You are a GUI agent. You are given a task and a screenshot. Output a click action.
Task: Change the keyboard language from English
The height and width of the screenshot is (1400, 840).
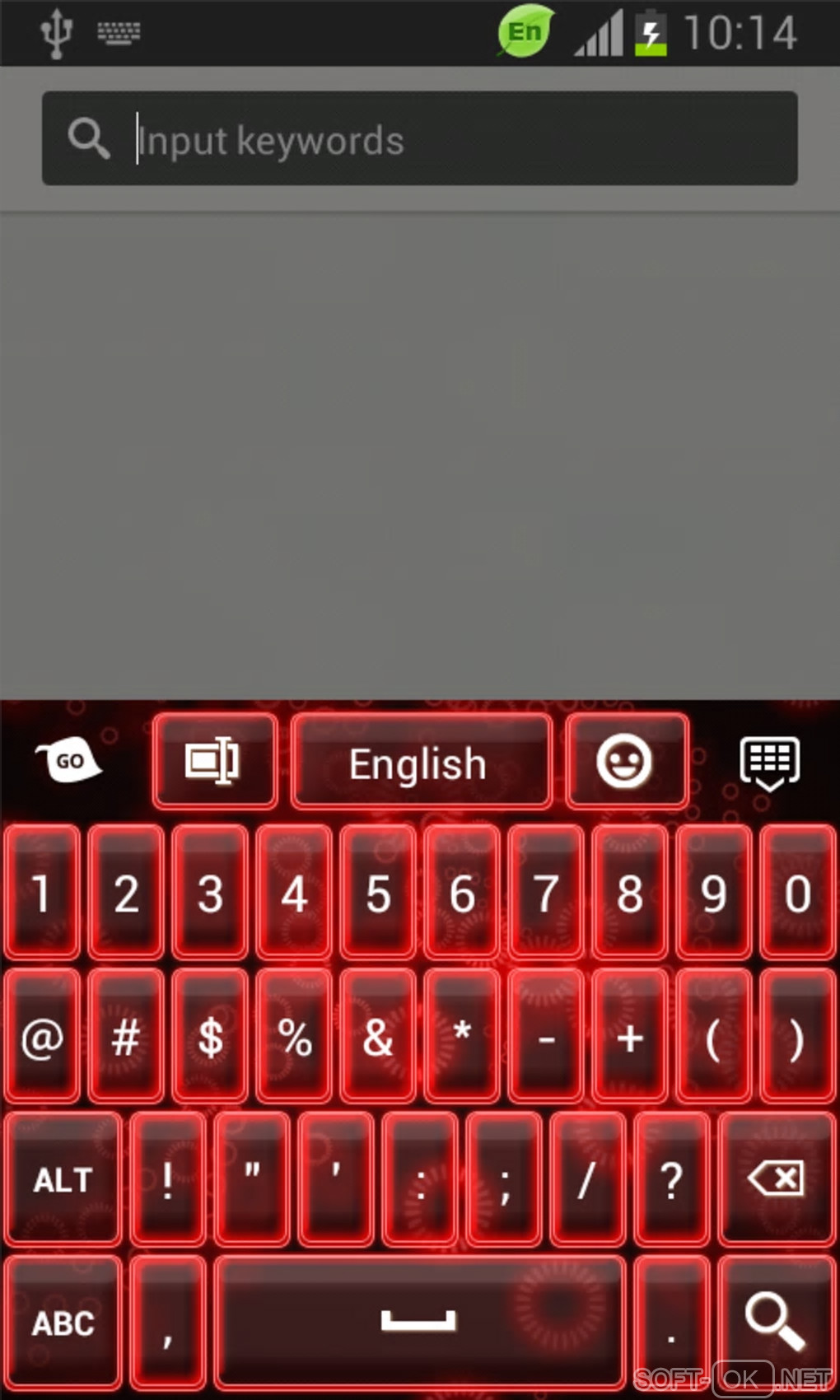tap(420, 763)
